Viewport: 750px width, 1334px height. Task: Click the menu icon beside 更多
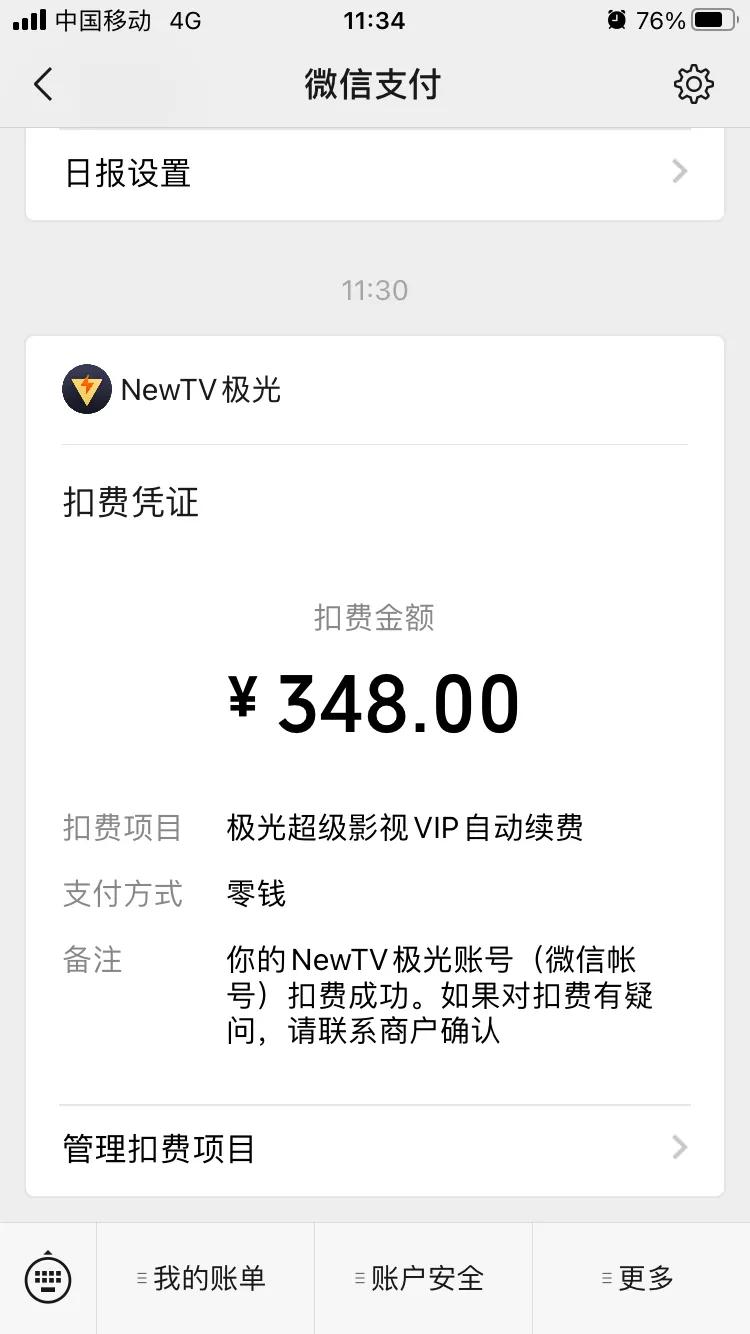[x=605, y=1277]
